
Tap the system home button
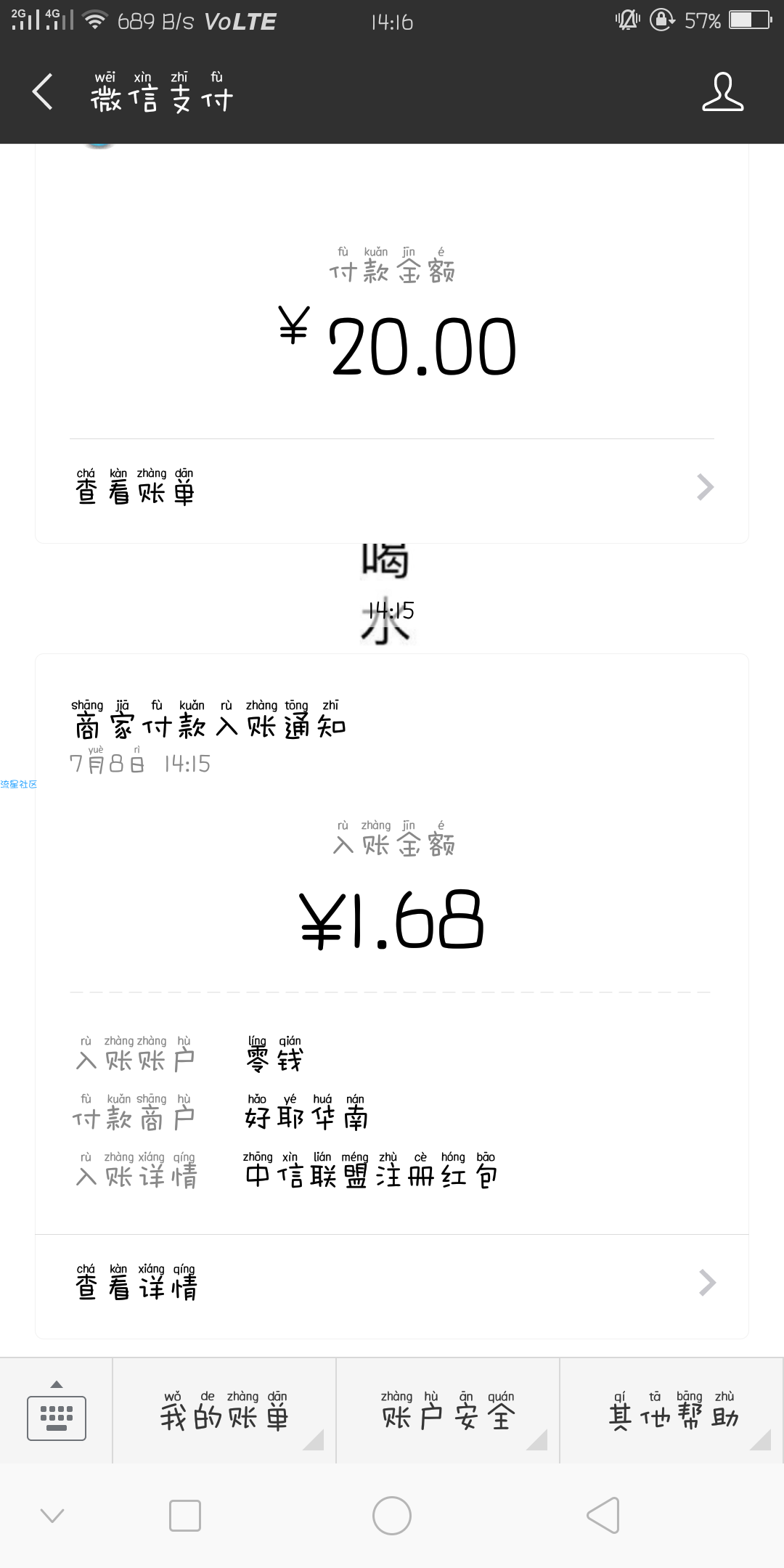coord(392,1516)
